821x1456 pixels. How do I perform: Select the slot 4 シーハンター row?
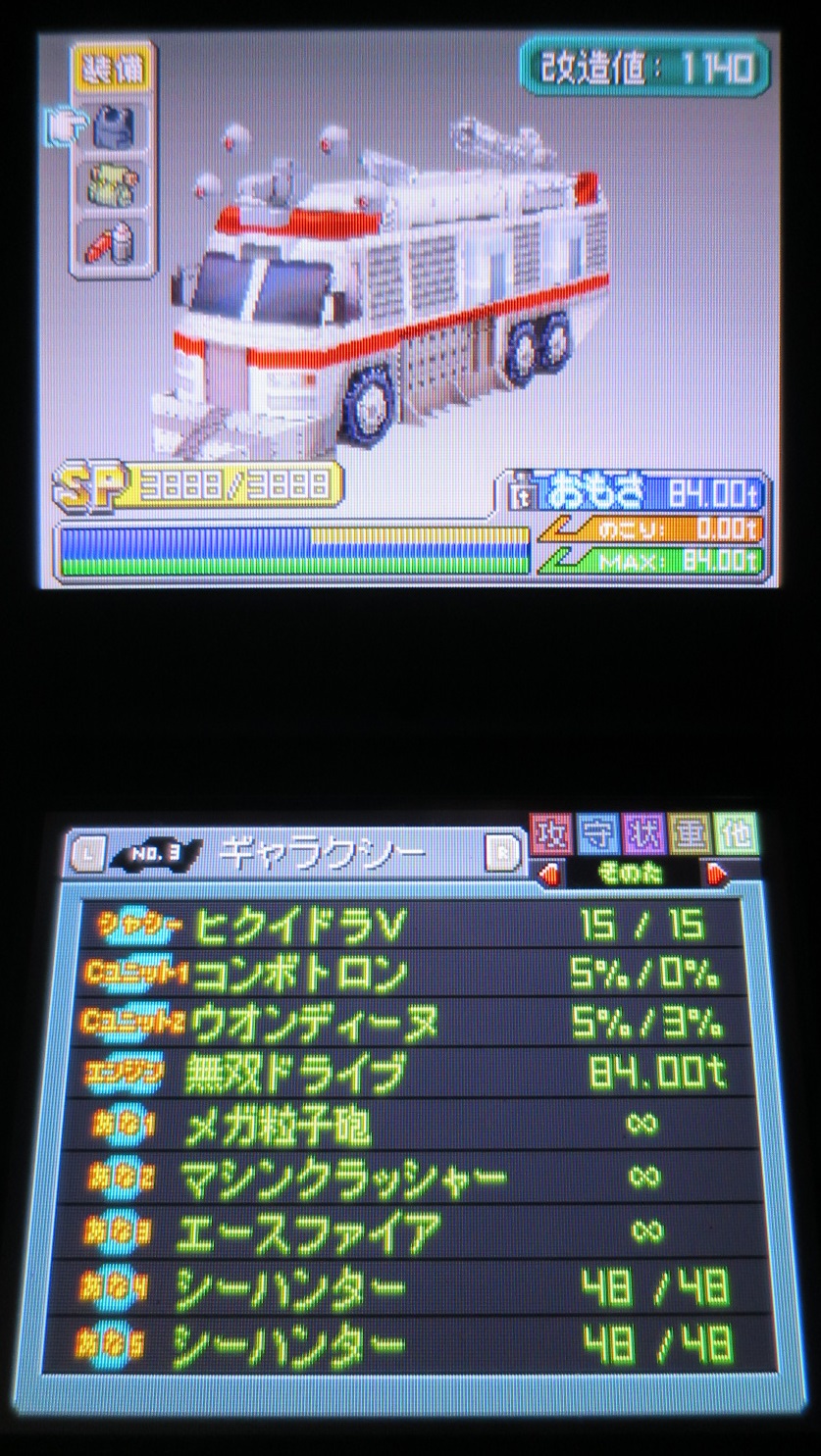tap(413, 1286)
